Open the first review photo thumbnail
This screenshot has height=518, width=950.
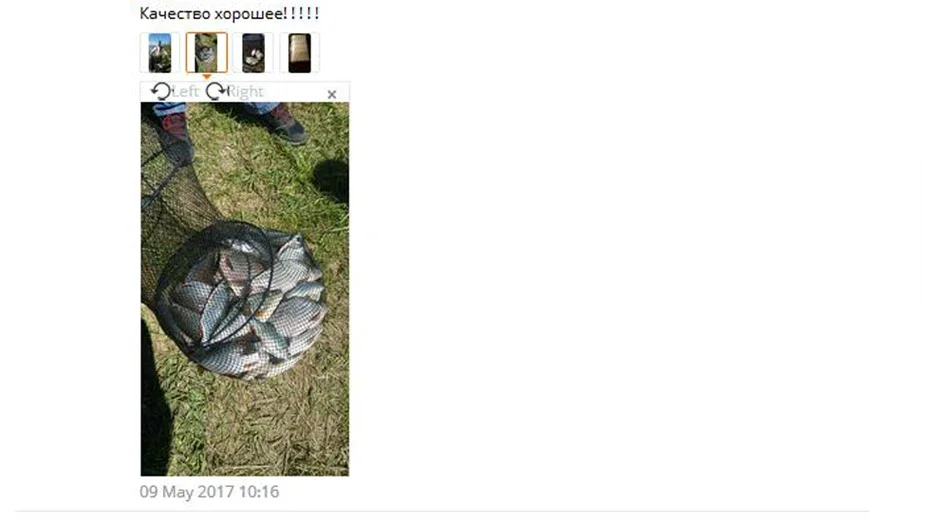click(160, 53)
